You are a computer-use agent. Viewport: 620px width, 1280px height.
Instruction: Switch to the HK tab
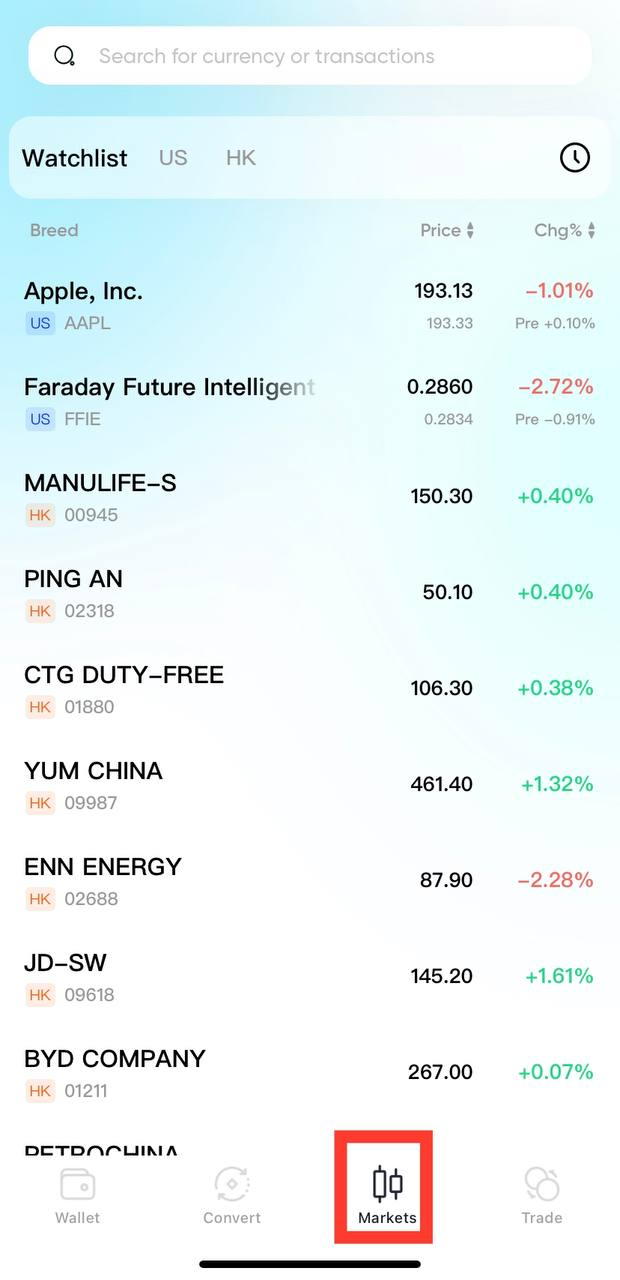[x=241, y=158]
